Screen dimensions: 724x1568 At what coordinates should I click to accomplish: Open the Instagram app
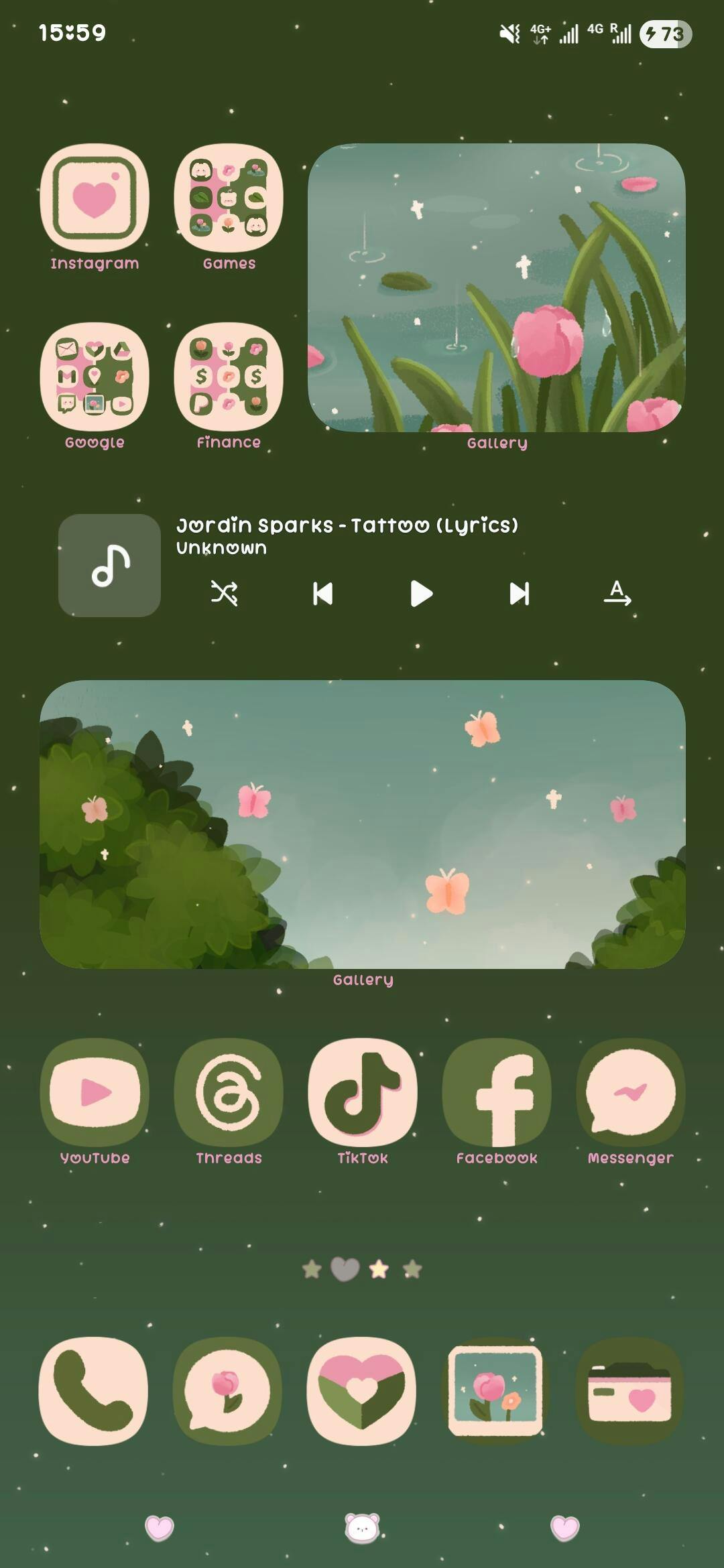point(95,198)
